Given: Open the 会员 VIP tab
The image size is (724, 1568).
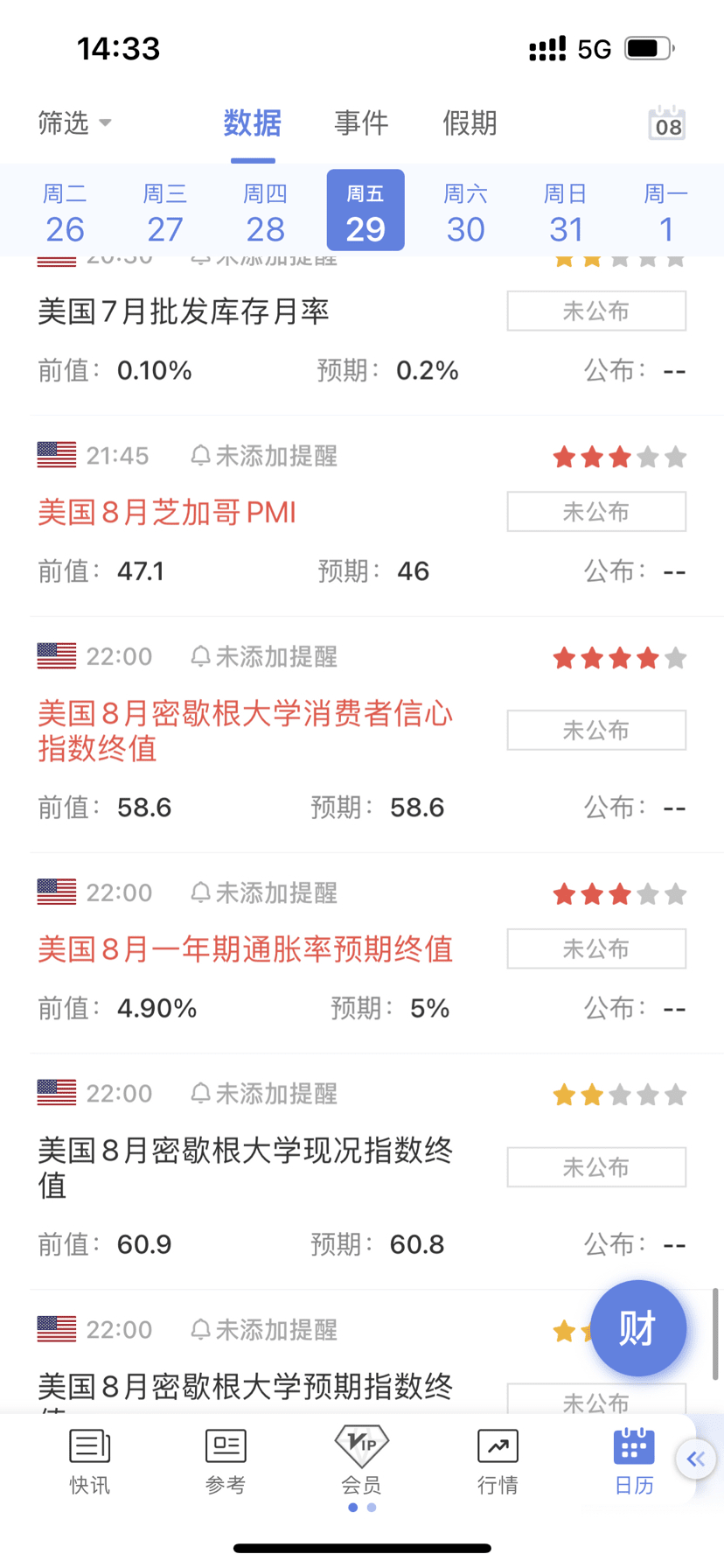Looking at the screenshot, I should click(361, 1461).
